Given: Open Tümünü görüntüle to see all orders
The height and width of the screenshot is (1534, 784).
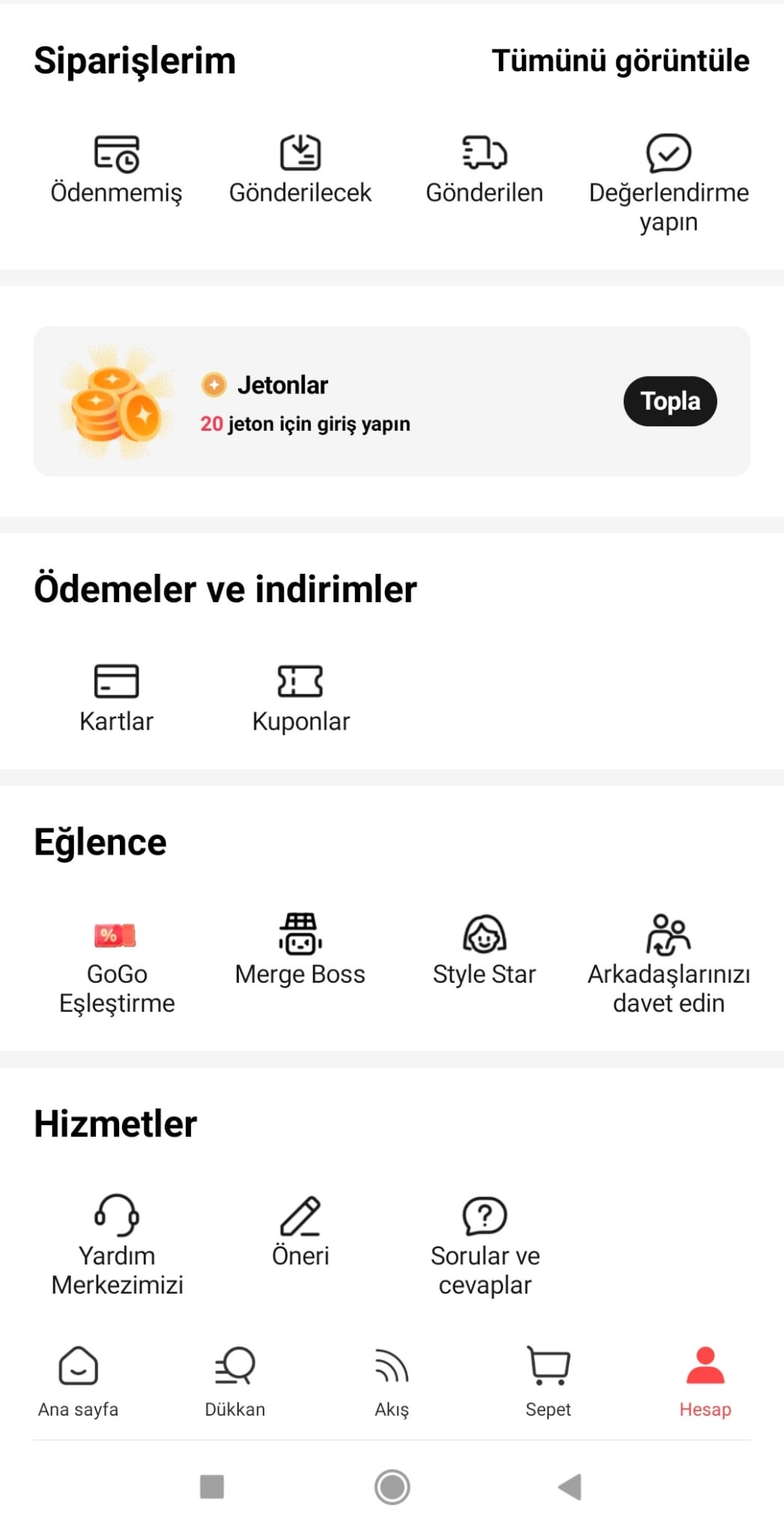Looking at the screenshot, I should [620, 61].
